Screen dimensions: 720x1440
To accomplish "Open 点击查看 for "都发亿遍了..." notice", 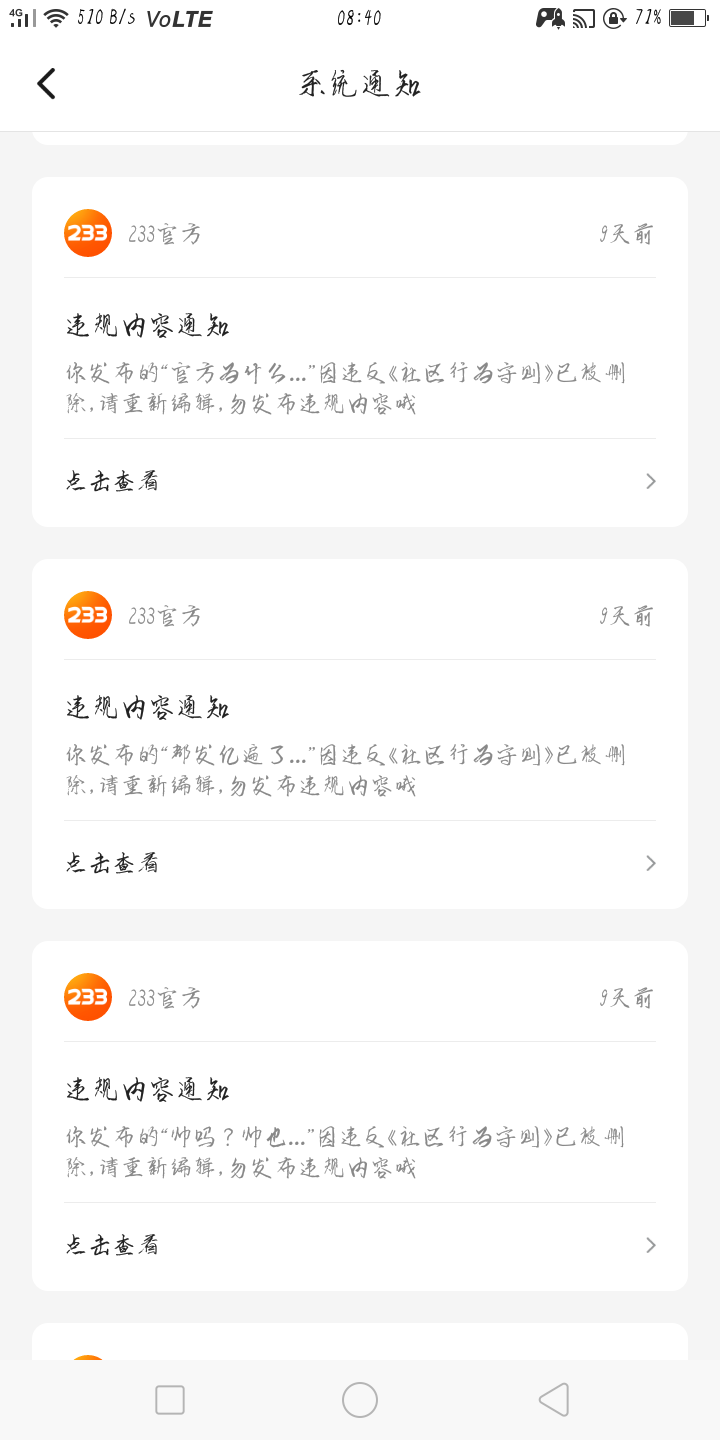I will (x=360, y=864).
